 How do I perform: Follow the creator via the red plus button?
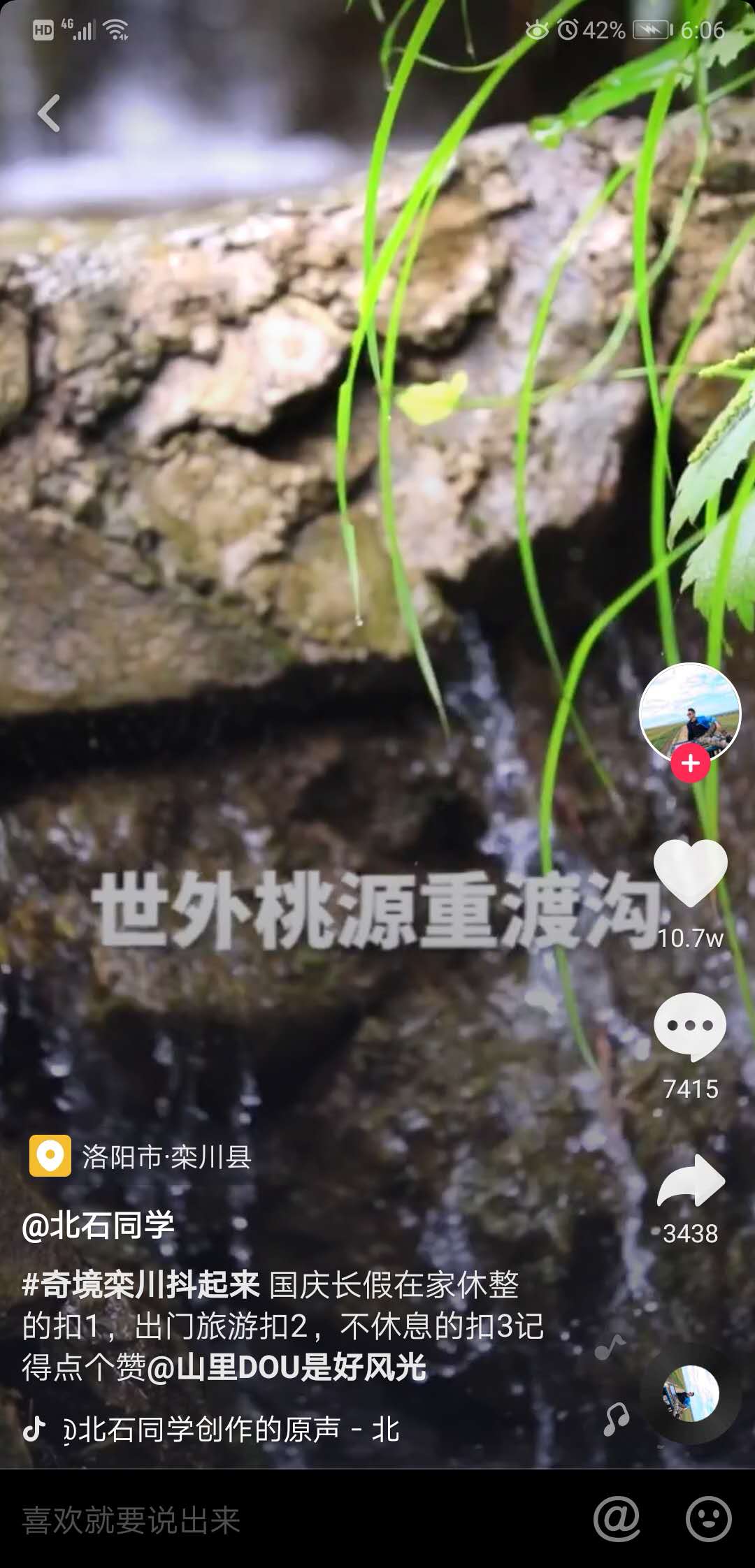[691, 764]
